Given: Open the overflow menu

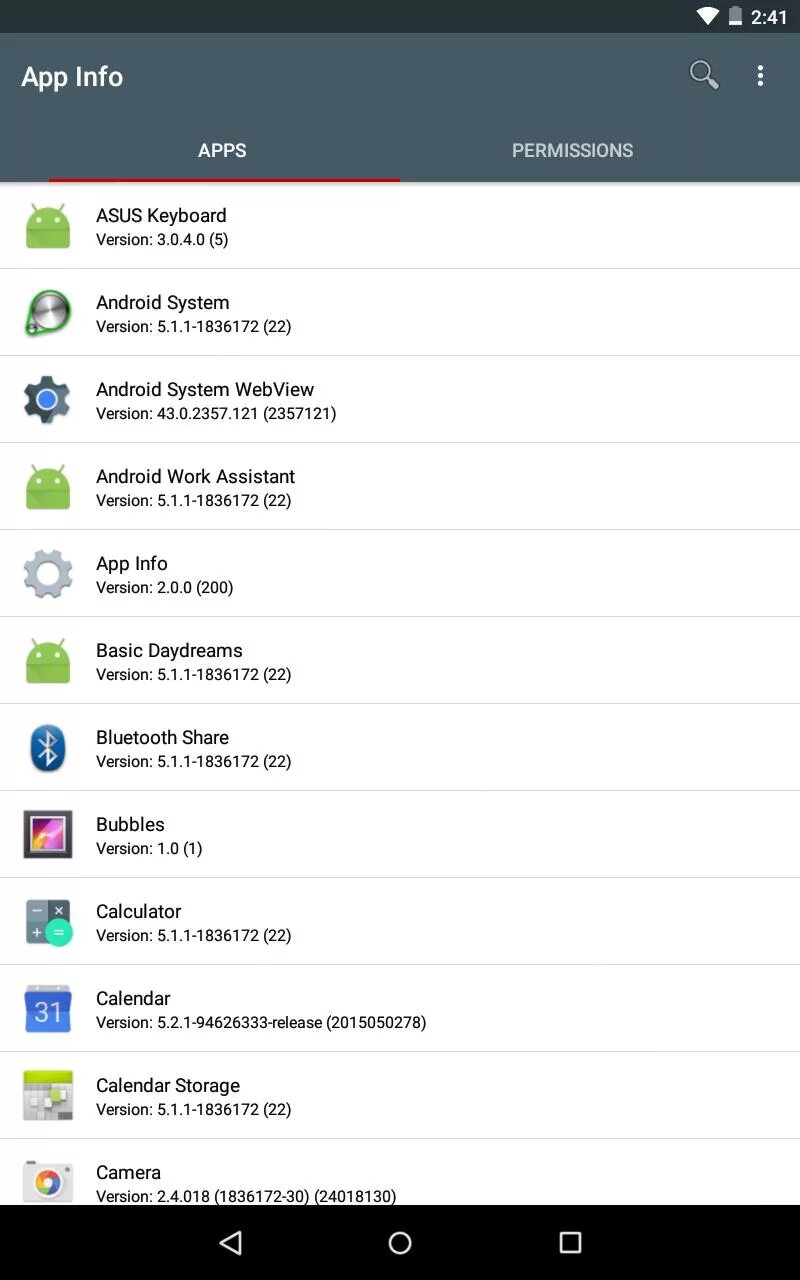Looking at the screenshot, I should 760,76.
